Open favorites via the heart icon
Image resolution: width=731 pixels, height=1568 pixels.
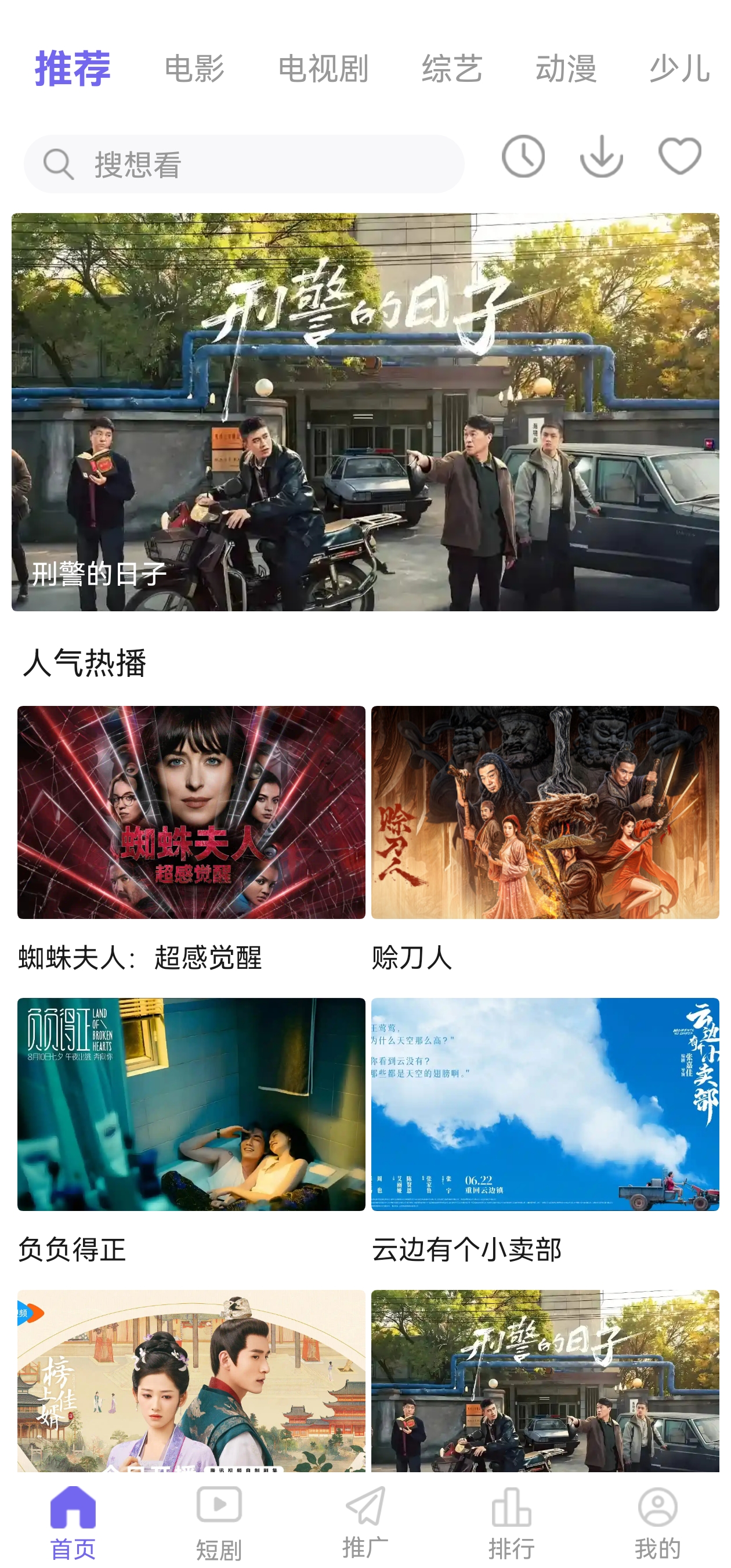[x=680, y=157]
